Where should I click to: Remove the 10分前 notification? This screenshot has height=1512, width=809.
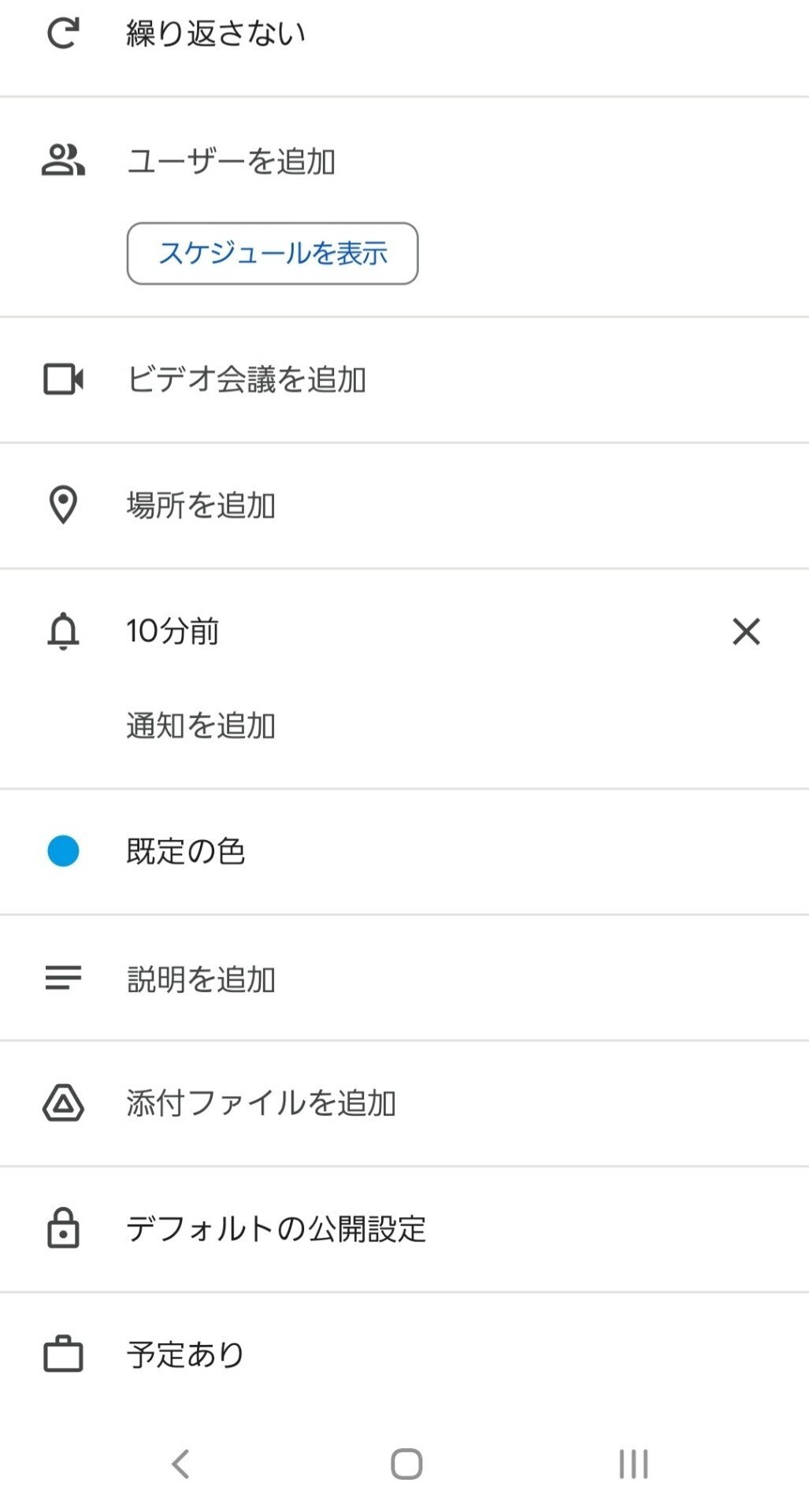(744, 632)
